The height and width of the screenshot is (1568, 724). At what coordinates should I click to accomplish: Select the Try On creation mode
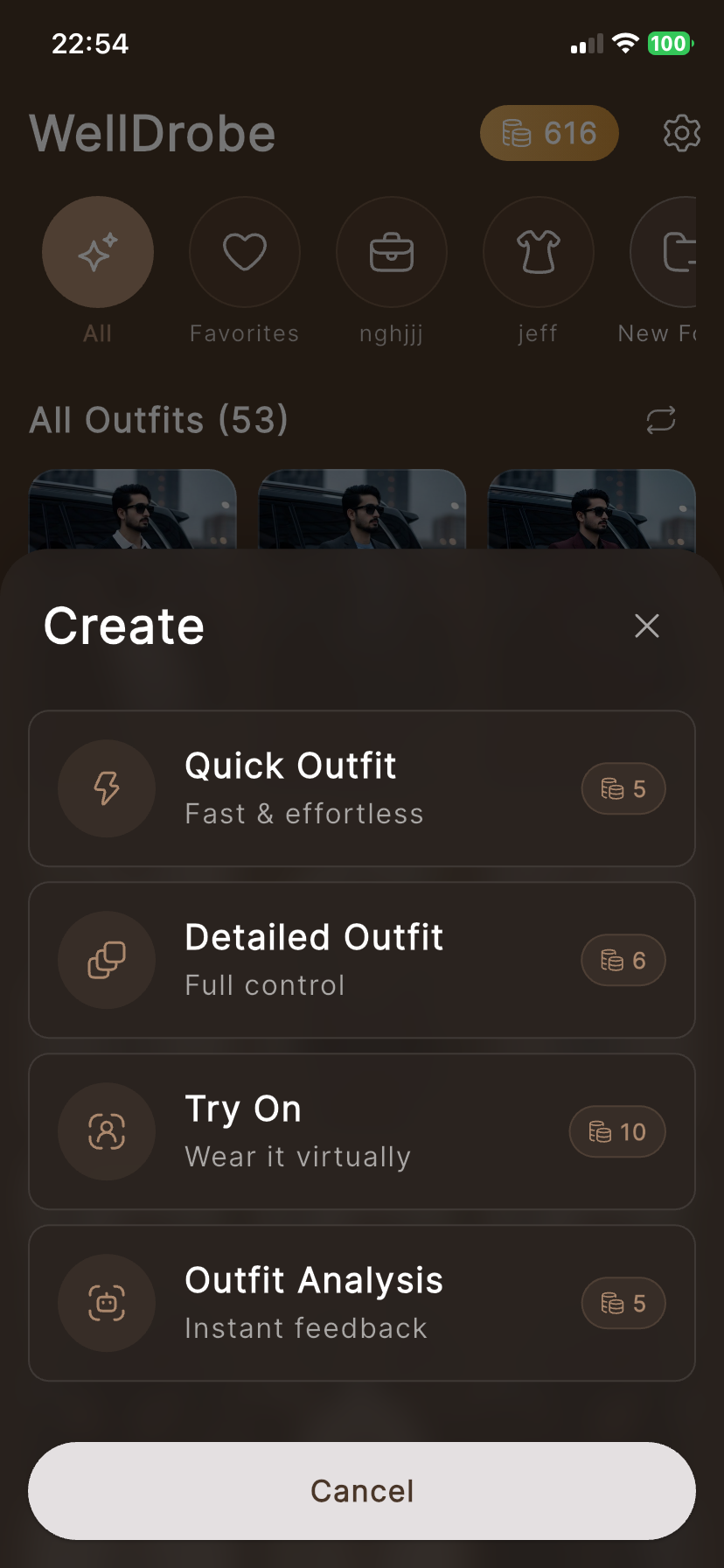362,1131
